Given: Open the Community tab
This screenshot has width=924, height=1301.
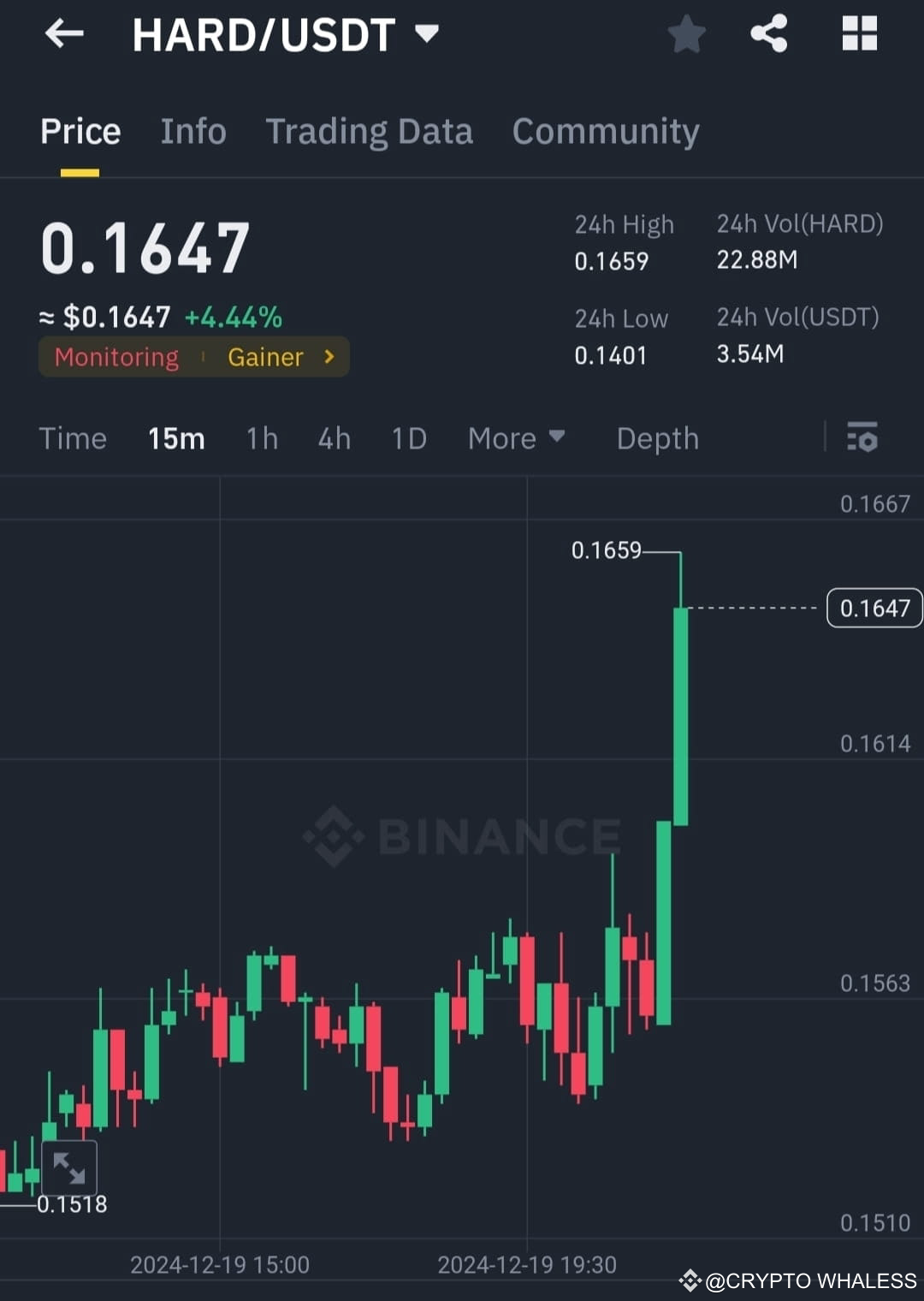Looking at the screenshot, I should 605,131.
